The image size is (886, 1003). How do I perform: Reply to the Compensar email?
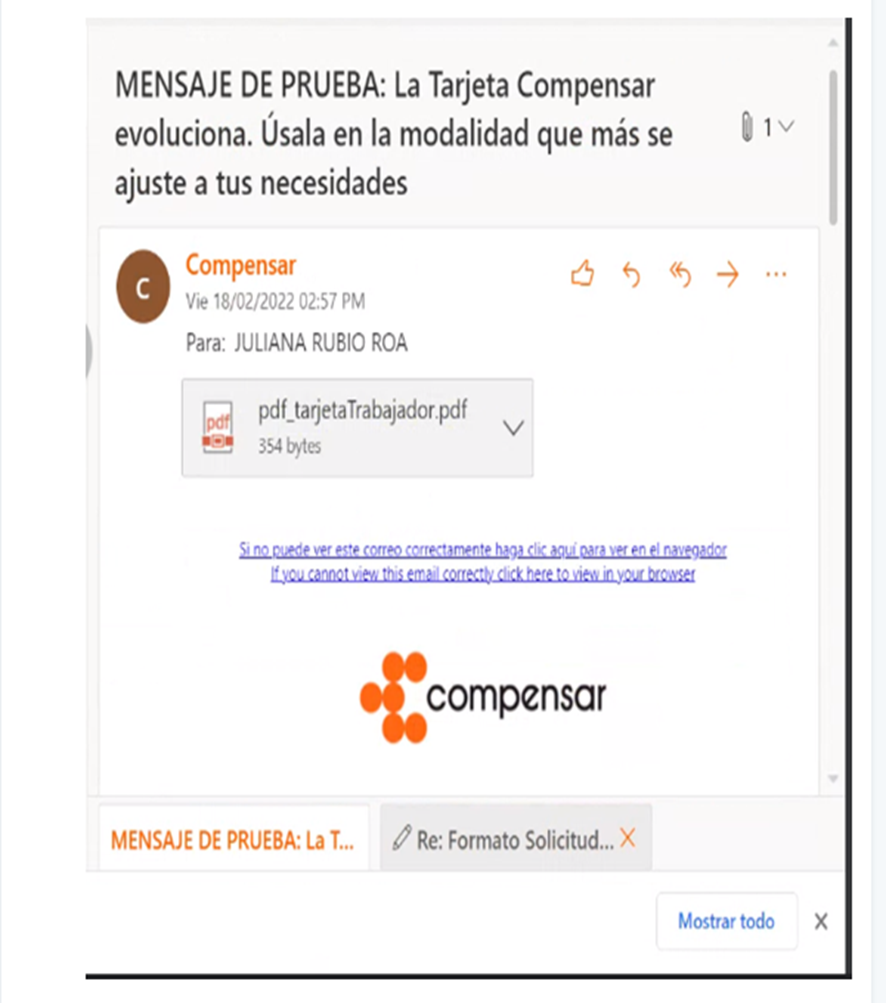click(x=631, y=275)
